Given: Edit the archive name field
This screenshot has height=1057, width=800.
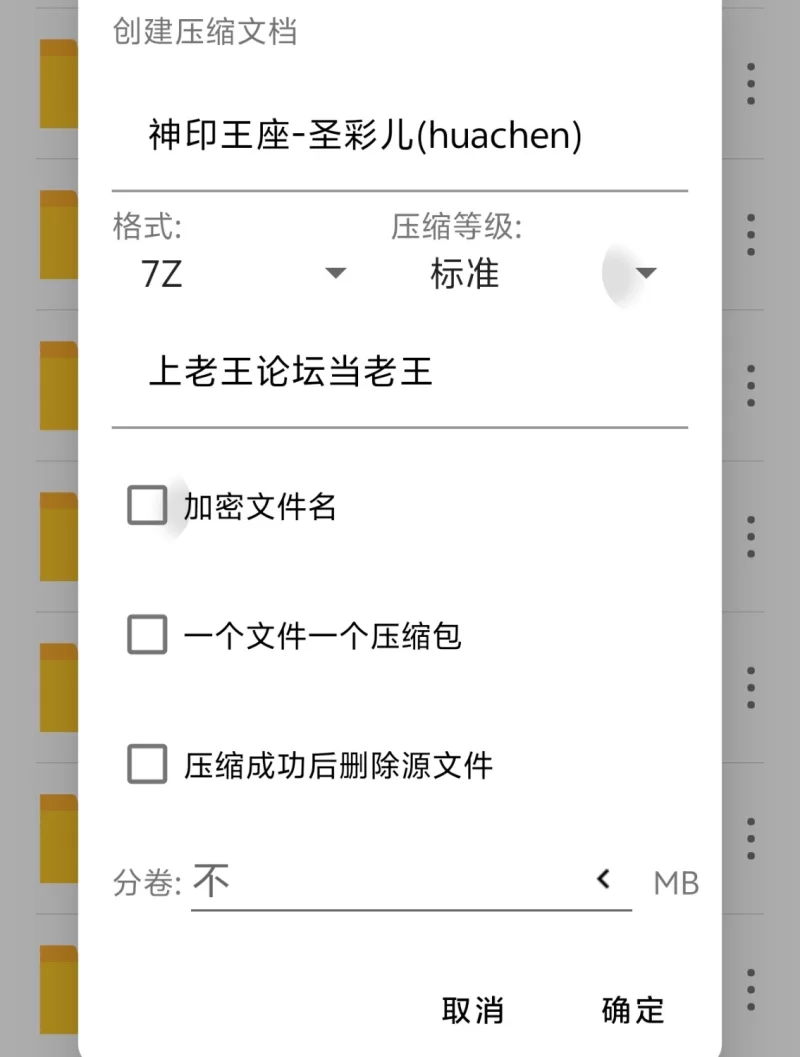Looking at the screenshot, I should (x=398, y=135).
